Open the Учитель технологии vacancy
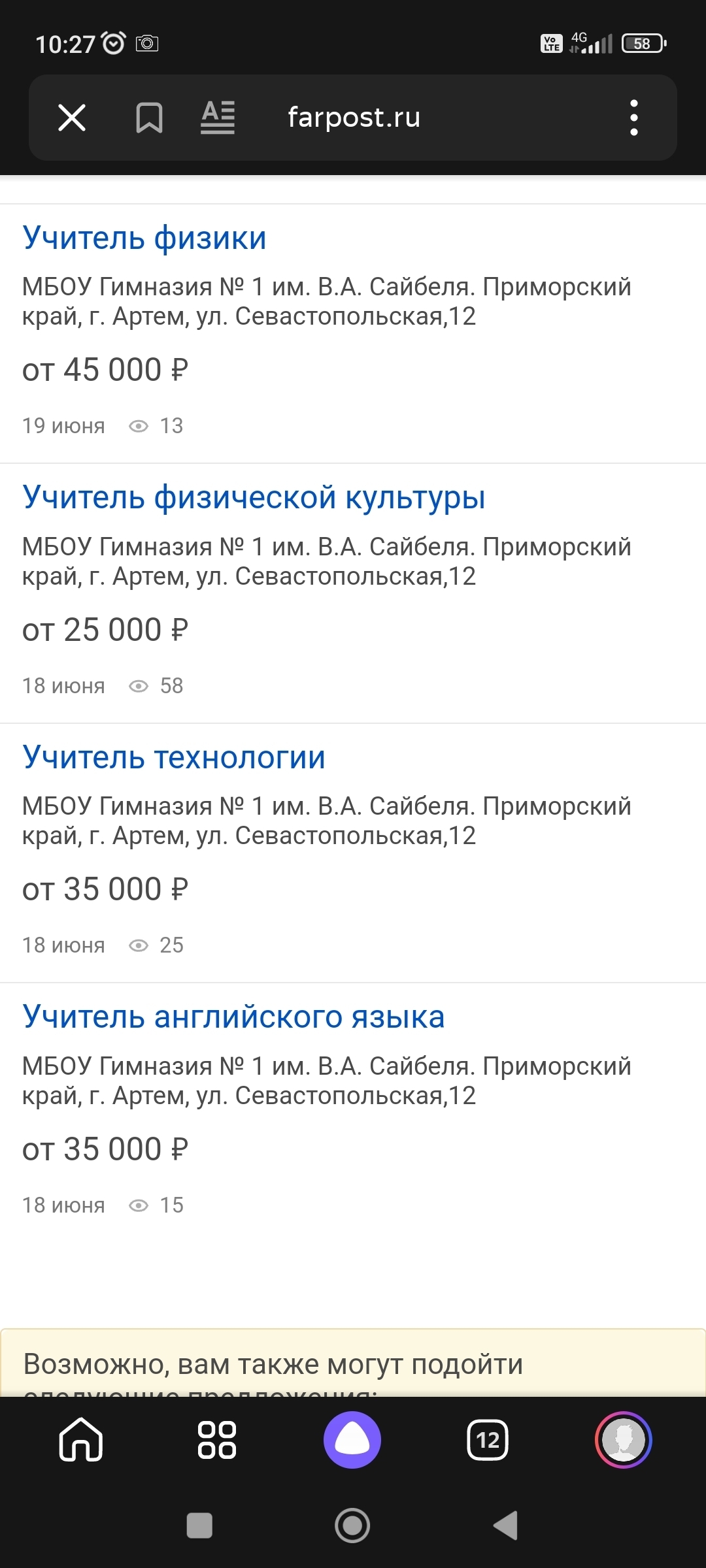Screen dimensions: 706x1568 tap(174, 757)
